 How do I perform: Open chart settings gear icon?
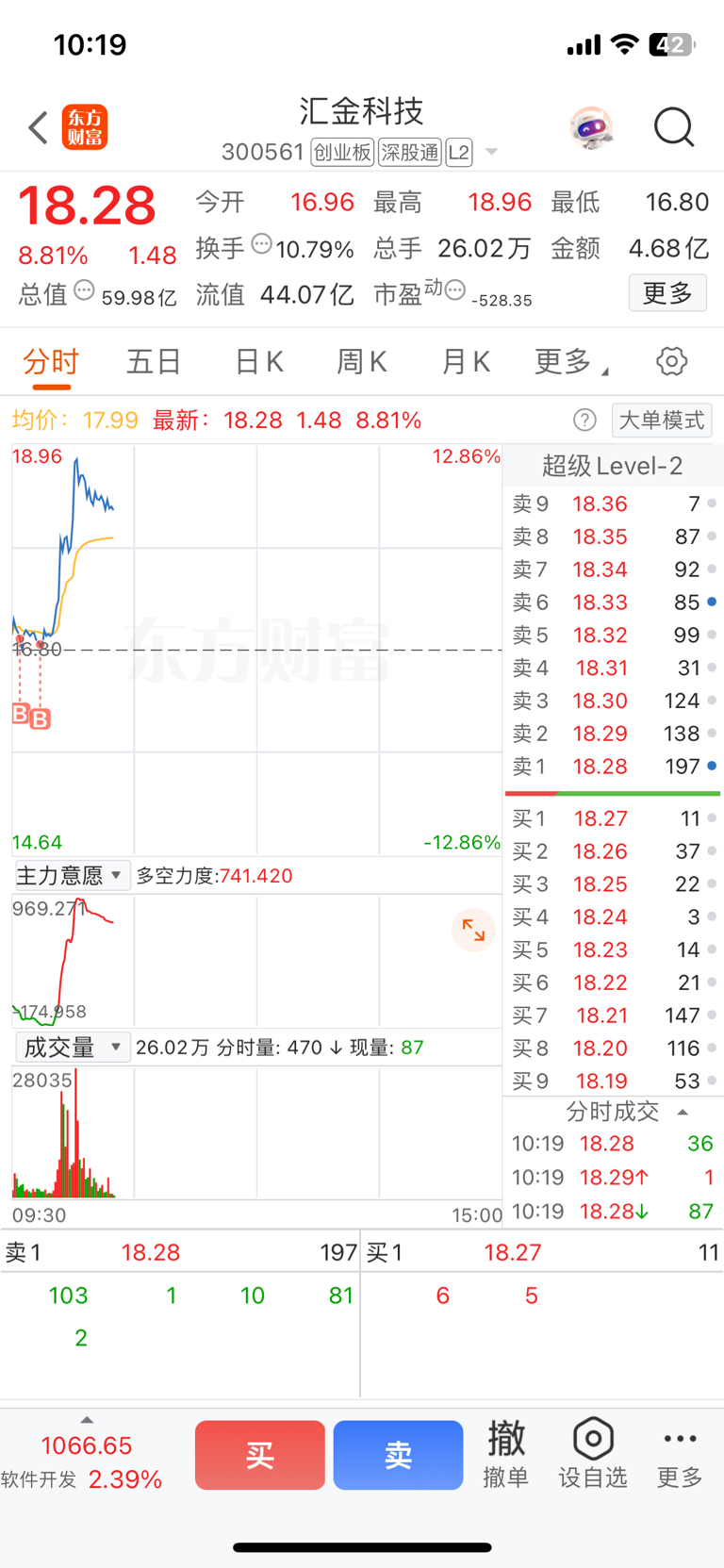point(671,361)
